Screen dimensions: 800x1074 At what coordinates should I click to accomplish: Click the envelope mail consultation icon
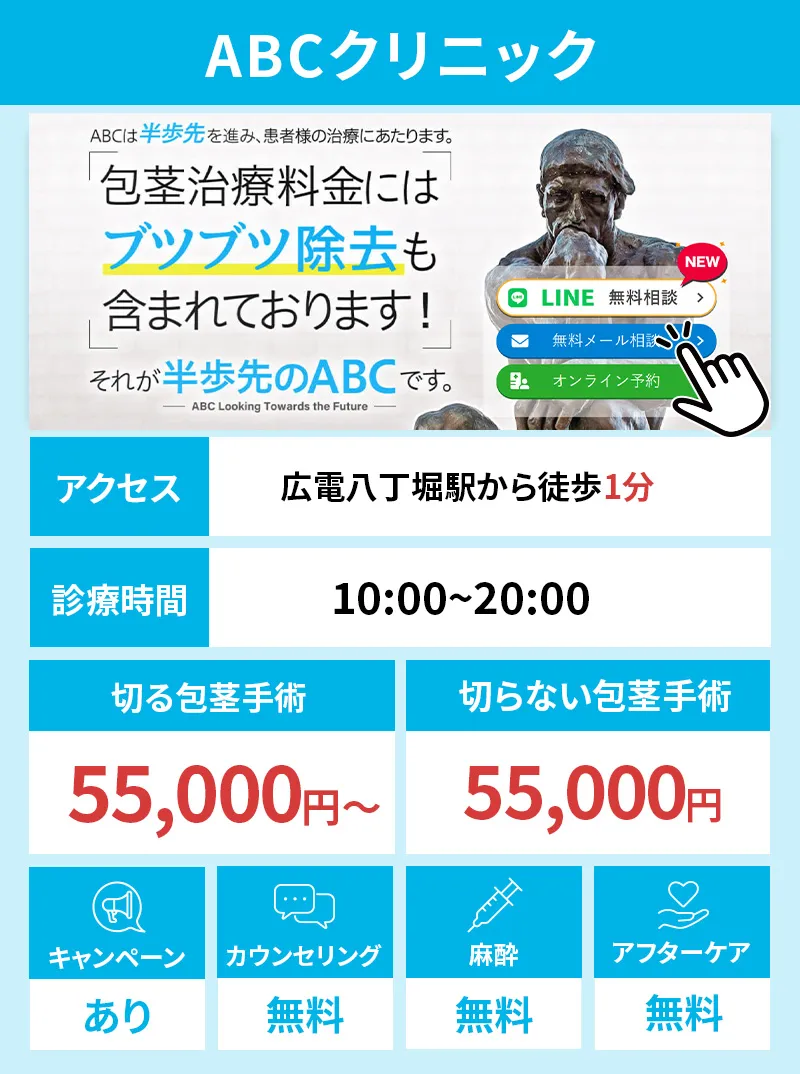pyautogui.click(x=518, y=340)
